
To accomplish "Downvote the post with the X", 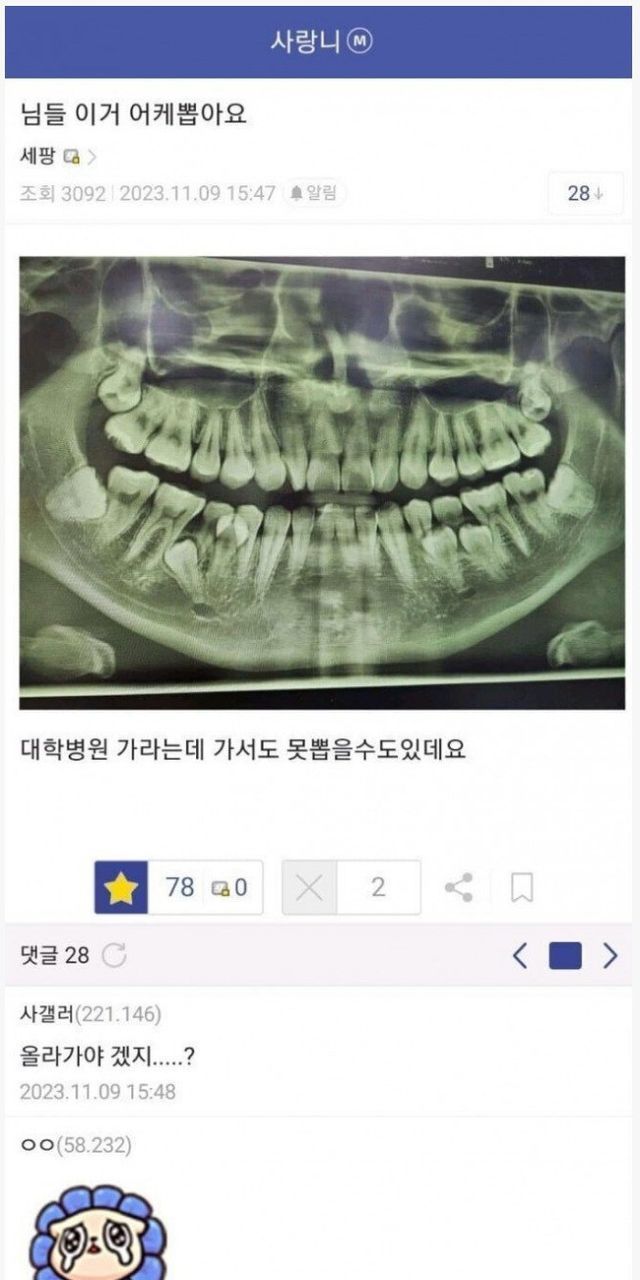I will [x=310, y=887].
